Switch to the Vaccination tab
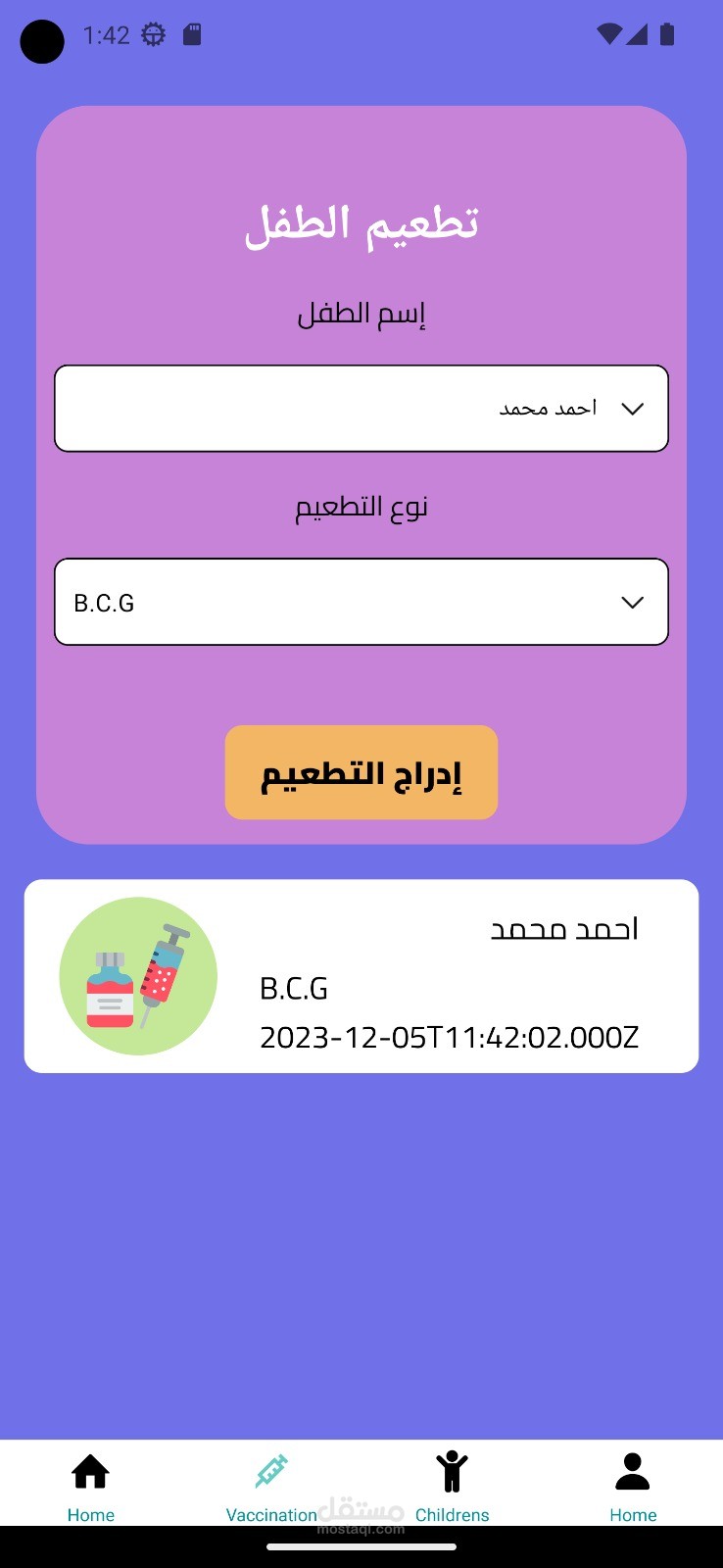This screenshot has width=723, height=1568. [x=271, y=1487]
